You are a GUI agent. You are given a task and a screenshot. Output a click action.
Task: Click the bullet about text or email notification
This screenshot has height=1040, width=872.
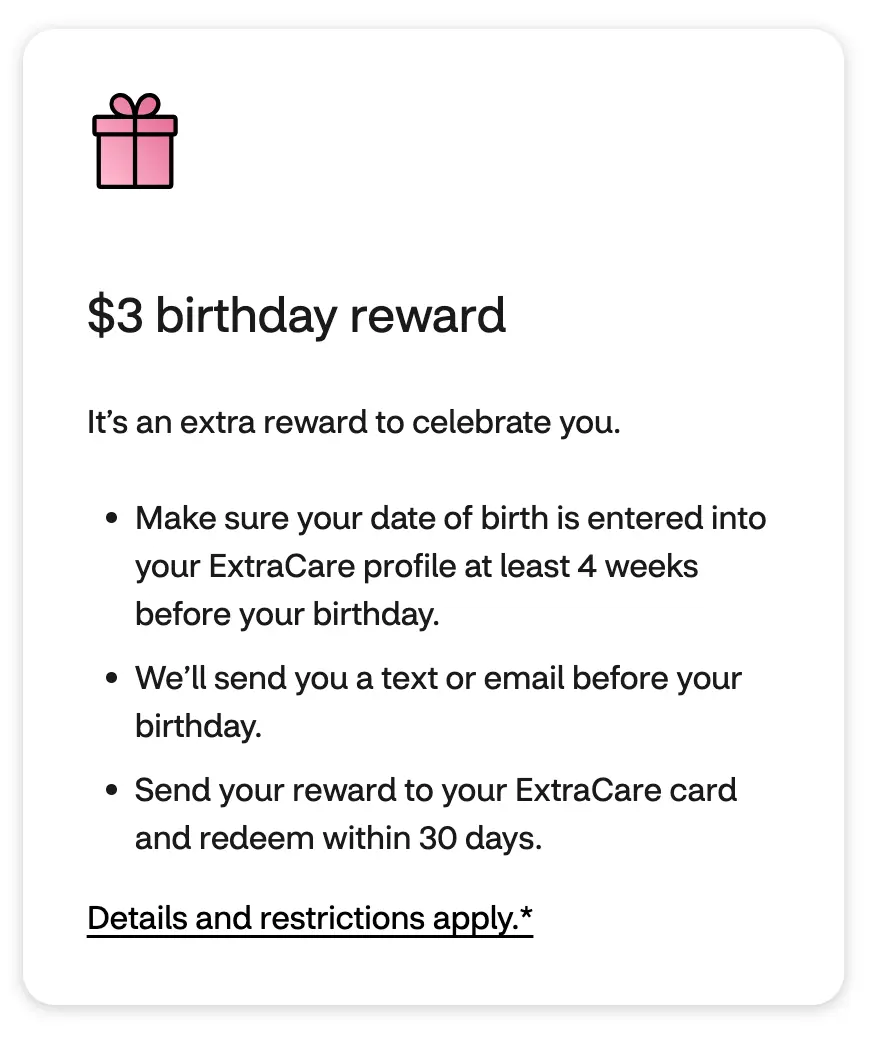[x=438, y=701]
